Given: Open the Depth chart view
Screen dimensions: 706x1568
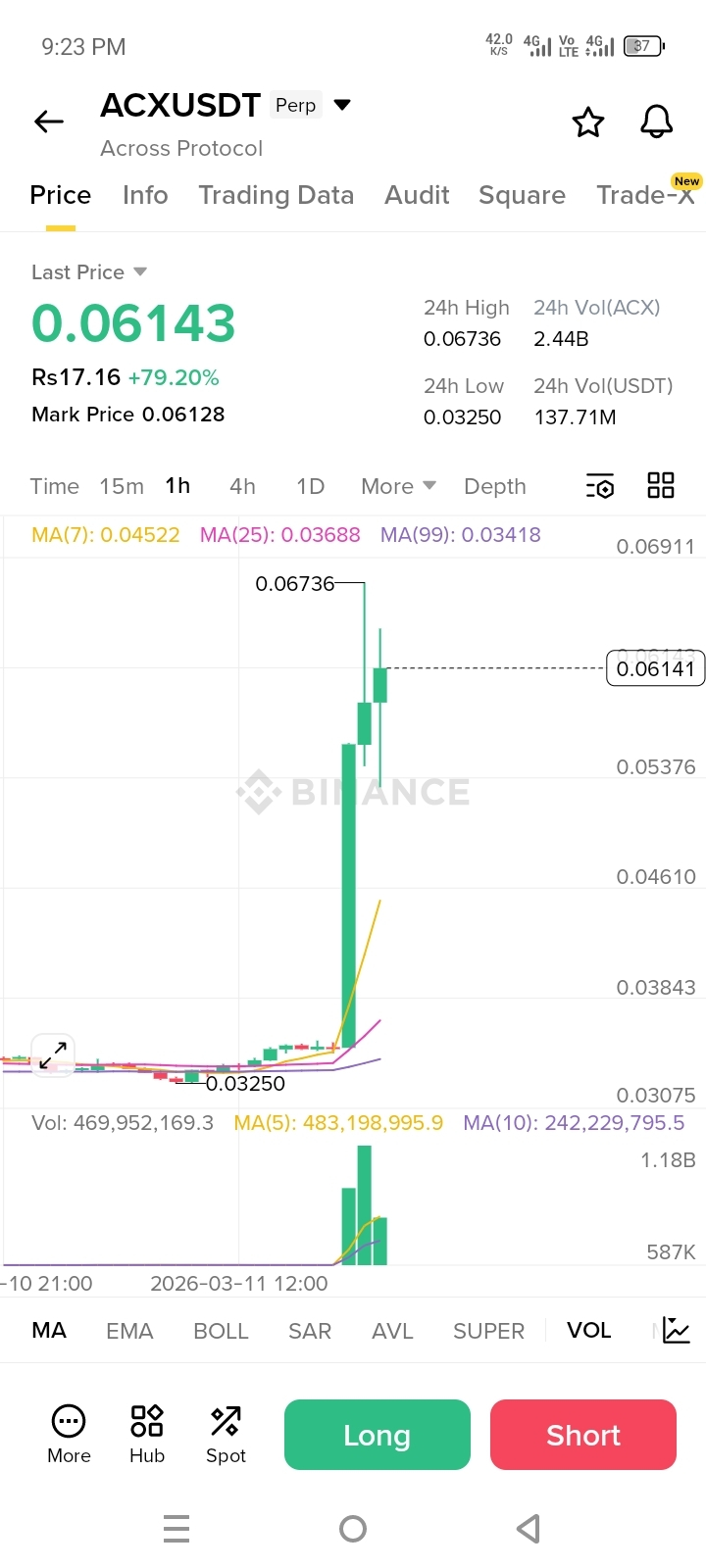Looking at the screenshot, I should click(x=495, y=486).
